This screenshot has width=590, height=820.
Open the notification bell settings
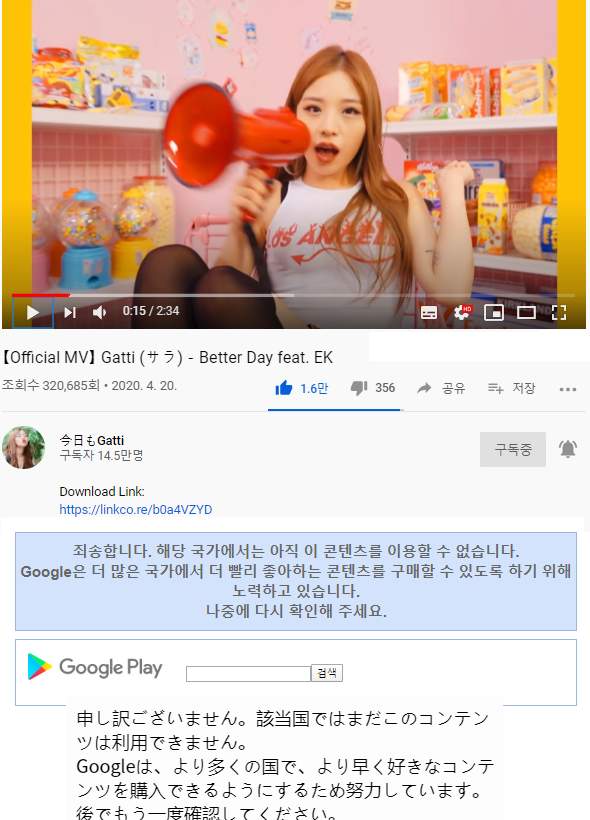(x=568, y=449)
